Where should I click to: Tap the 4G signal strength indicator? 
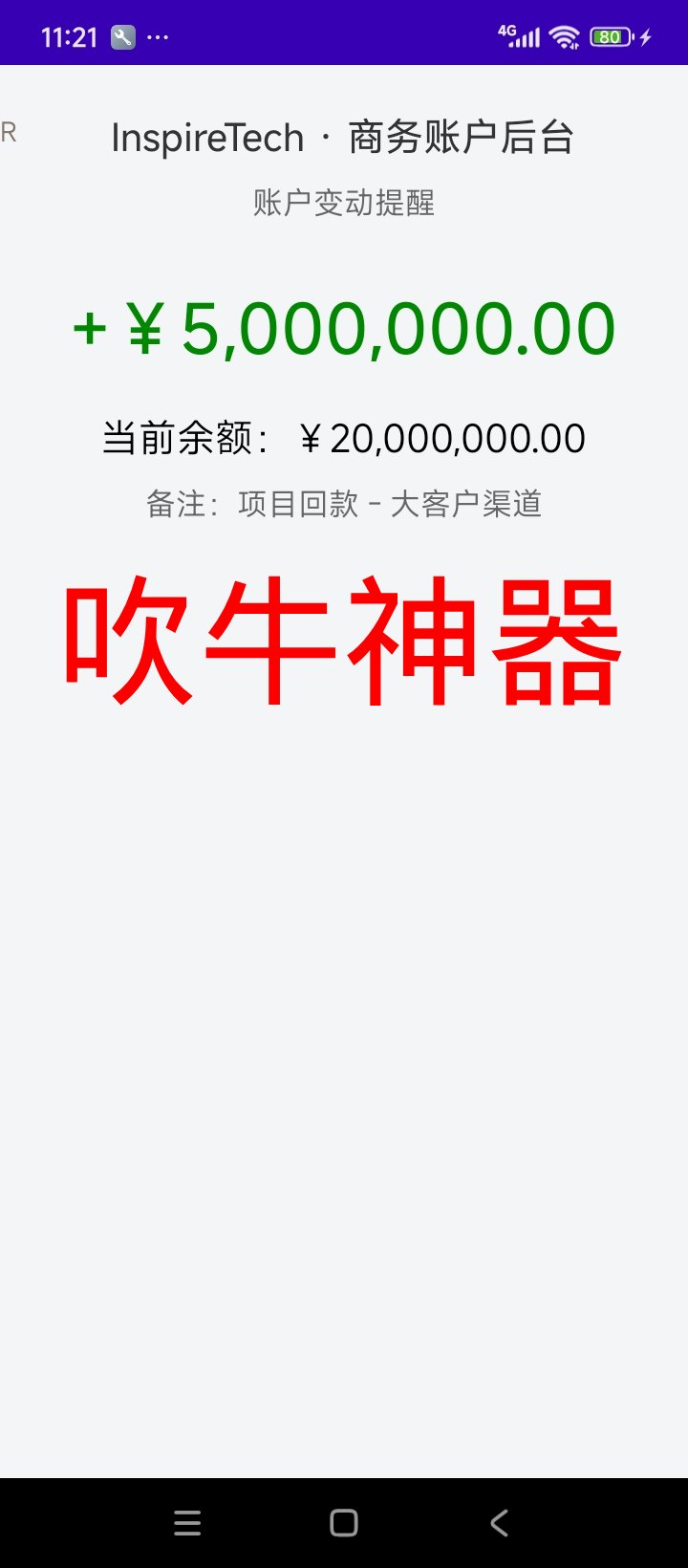click(519, 35)
